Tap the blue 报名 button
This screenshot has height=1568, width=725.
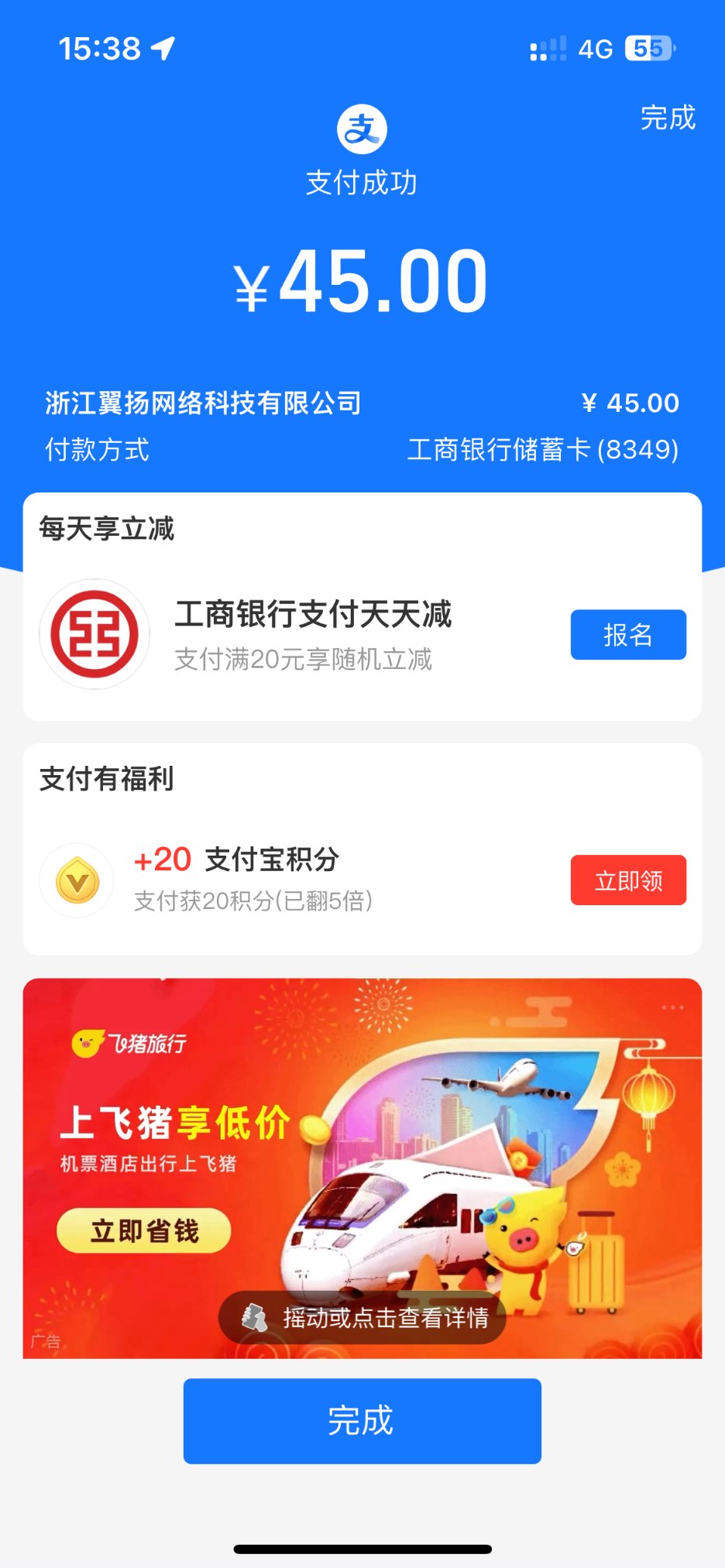[x=627, y=635]
